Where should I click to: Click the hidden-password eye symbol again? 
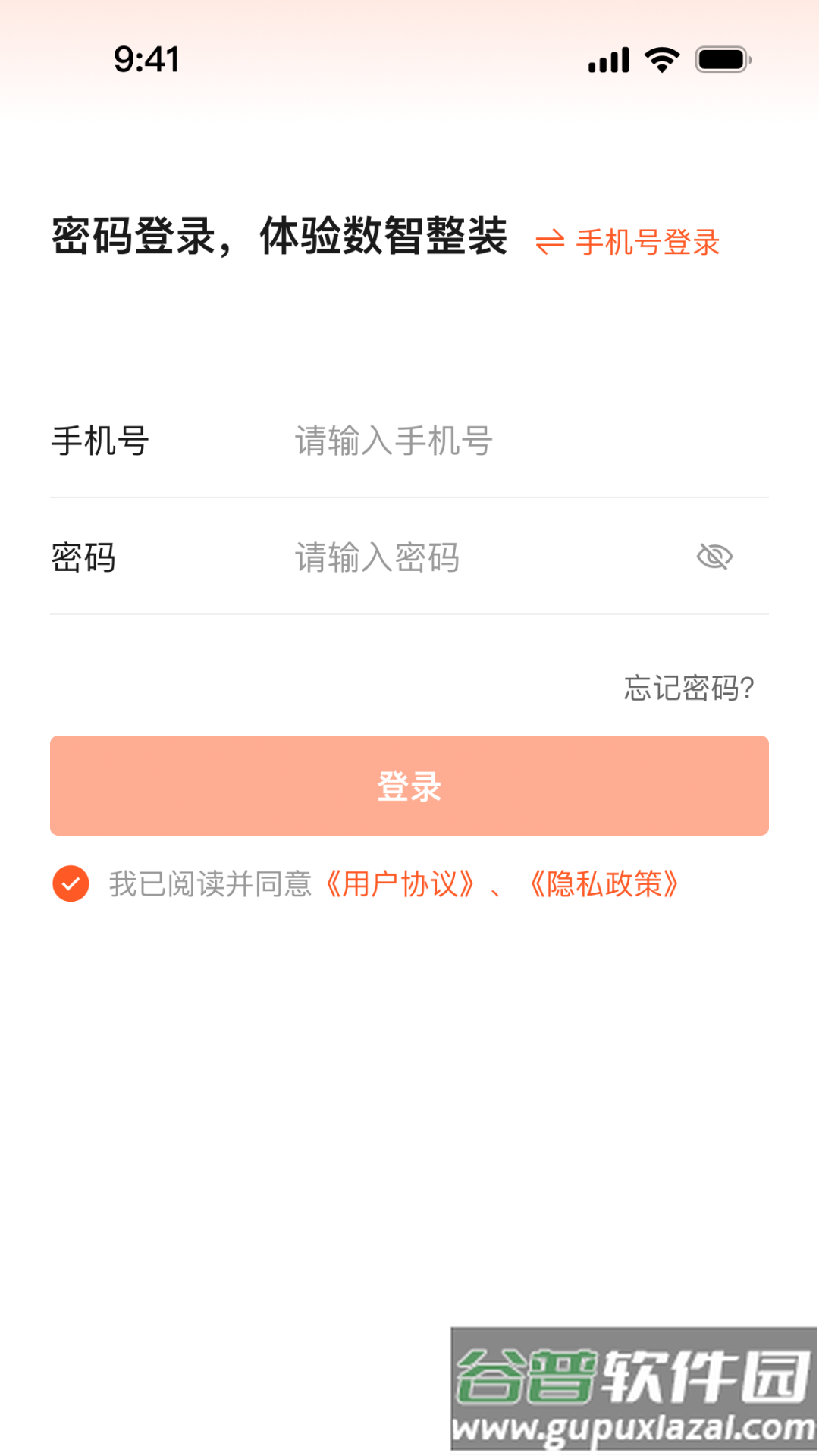714,557
